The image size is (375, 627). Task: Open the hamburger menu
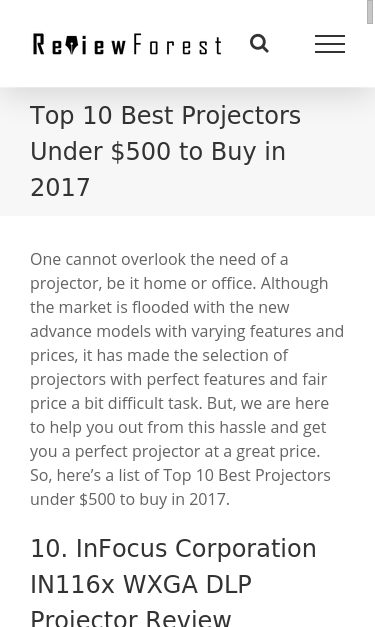click(330, 44)
